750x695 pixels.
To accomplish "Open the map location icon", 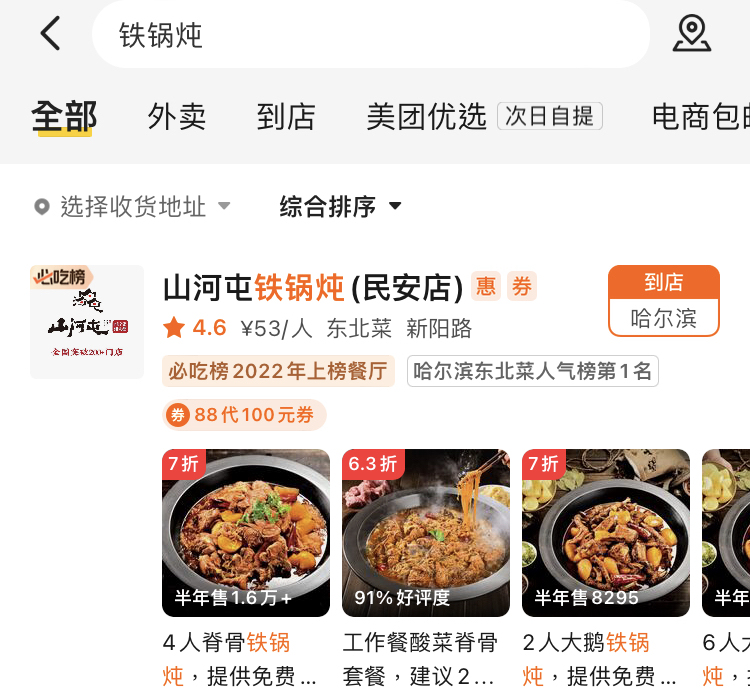I will pyautogui.click(x=691, y=34).
